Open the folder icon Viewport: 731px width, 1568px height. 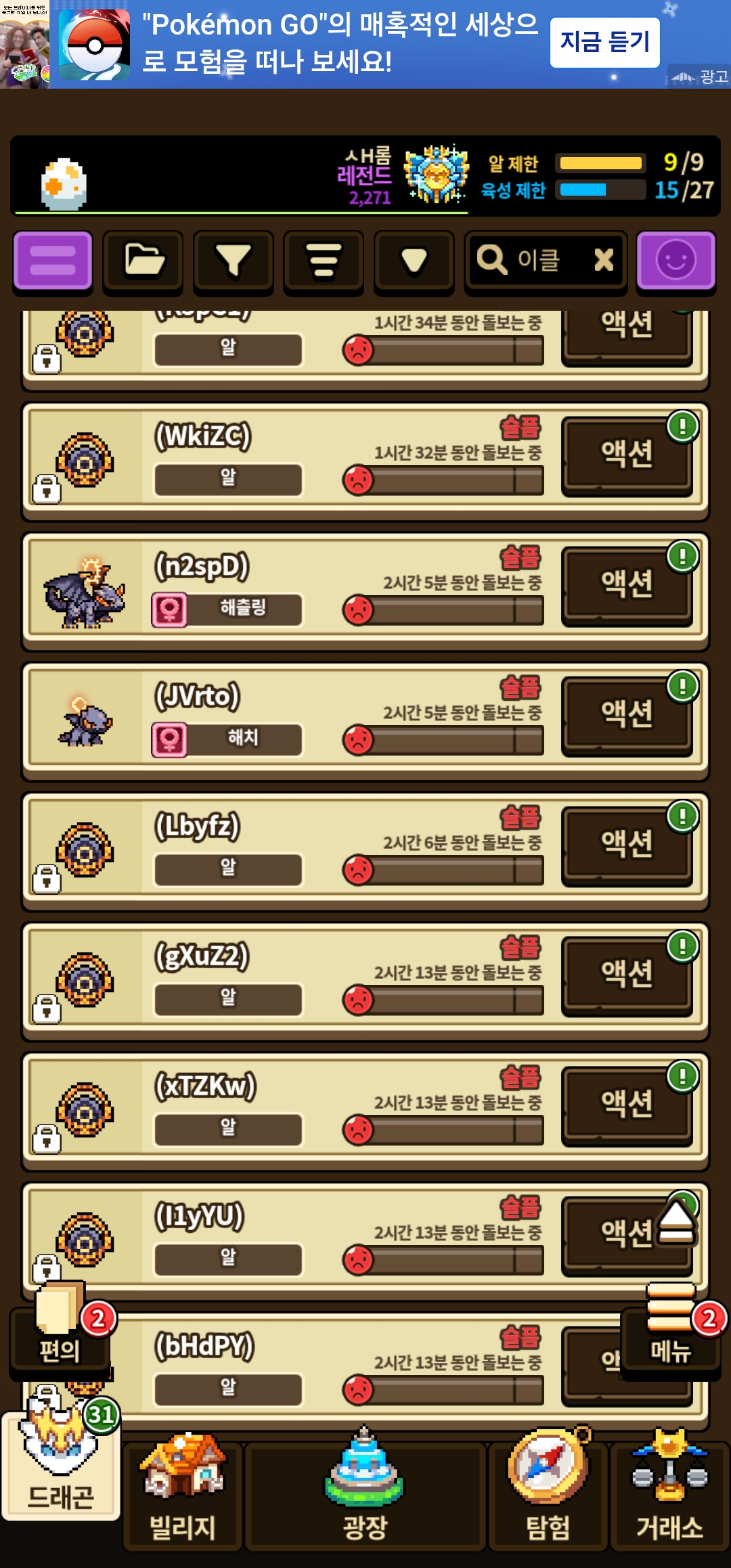[143, 261]
